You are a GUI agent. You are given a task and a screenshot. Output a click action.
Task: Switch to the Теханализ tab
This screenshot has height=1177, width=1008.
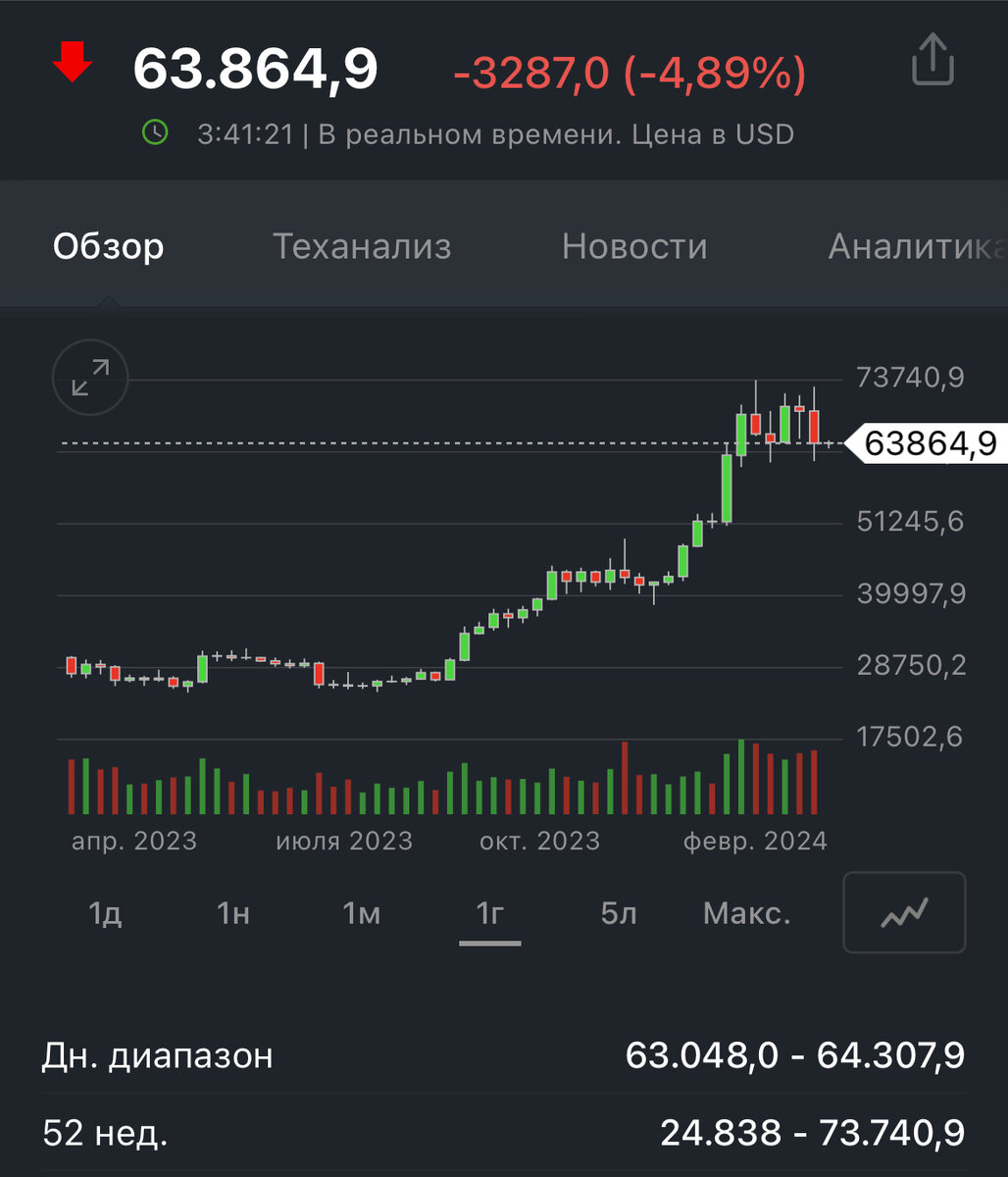pyautogui.click(x=362, y=246)
